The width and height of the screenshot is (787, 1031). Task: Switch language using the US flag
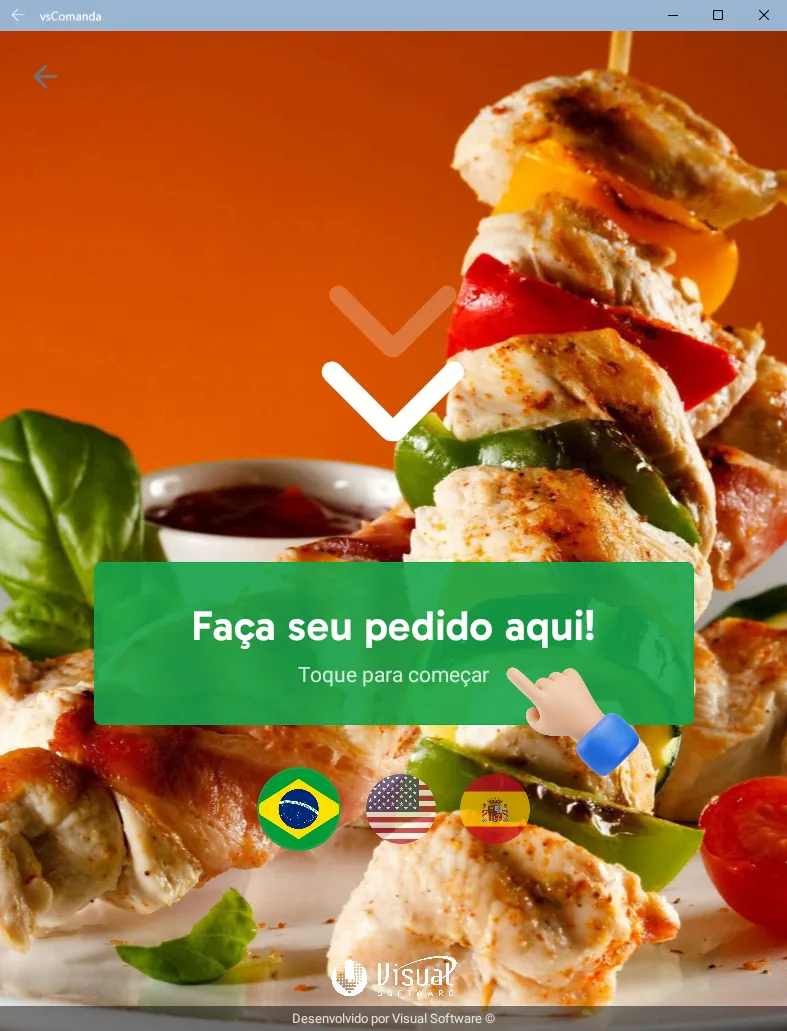[401, 808]
